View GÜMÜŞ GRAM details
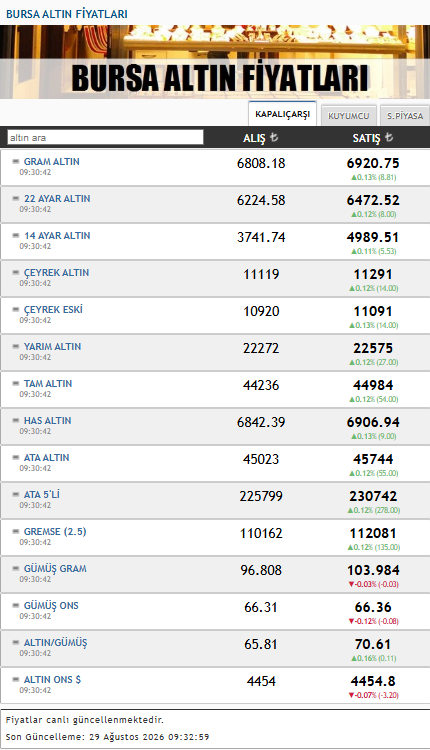The image size is (430, 750). point(55,569)
